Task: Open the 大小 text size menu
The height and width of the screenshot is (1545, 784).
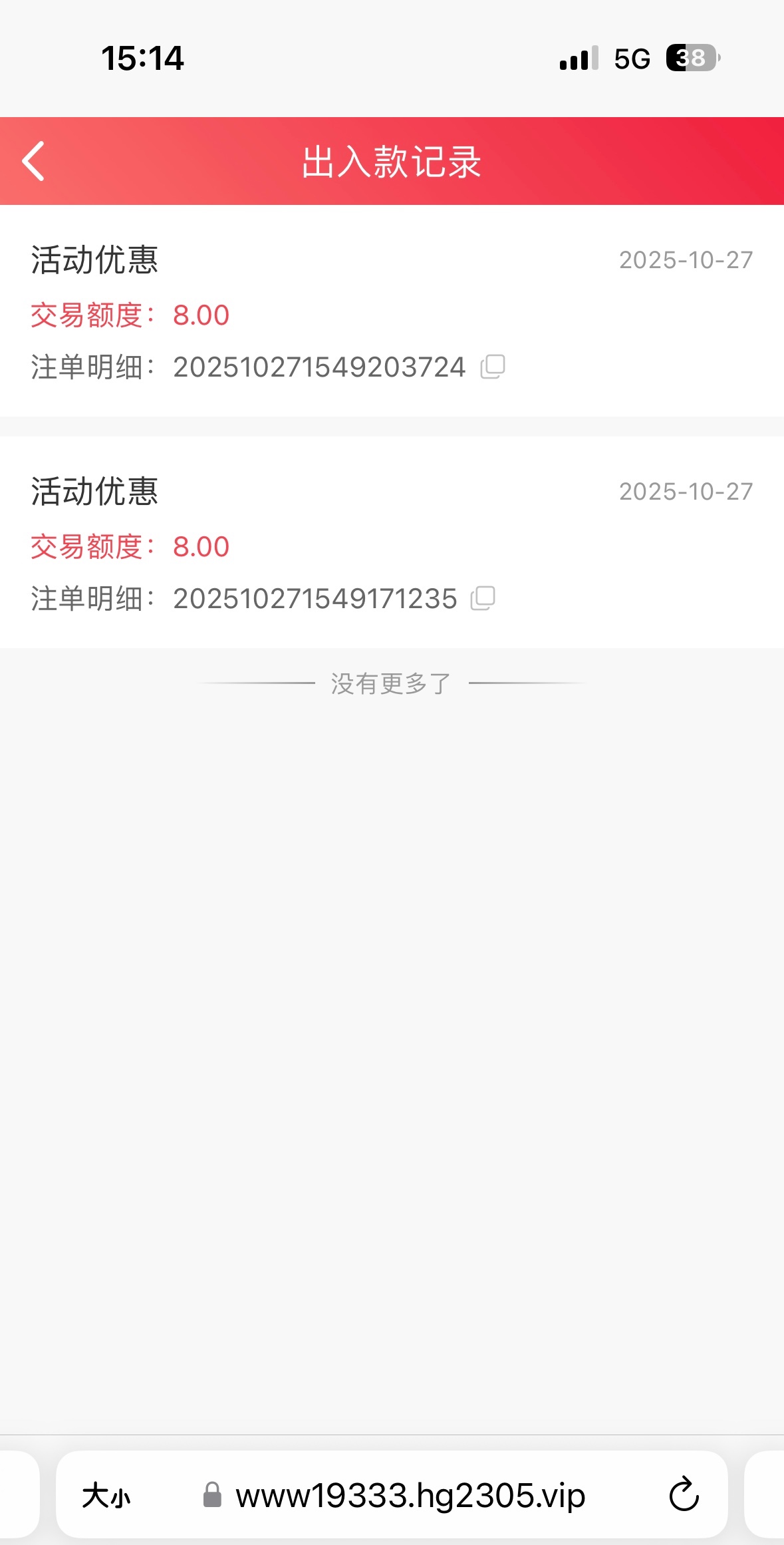Action: (x=106, y=1495)
